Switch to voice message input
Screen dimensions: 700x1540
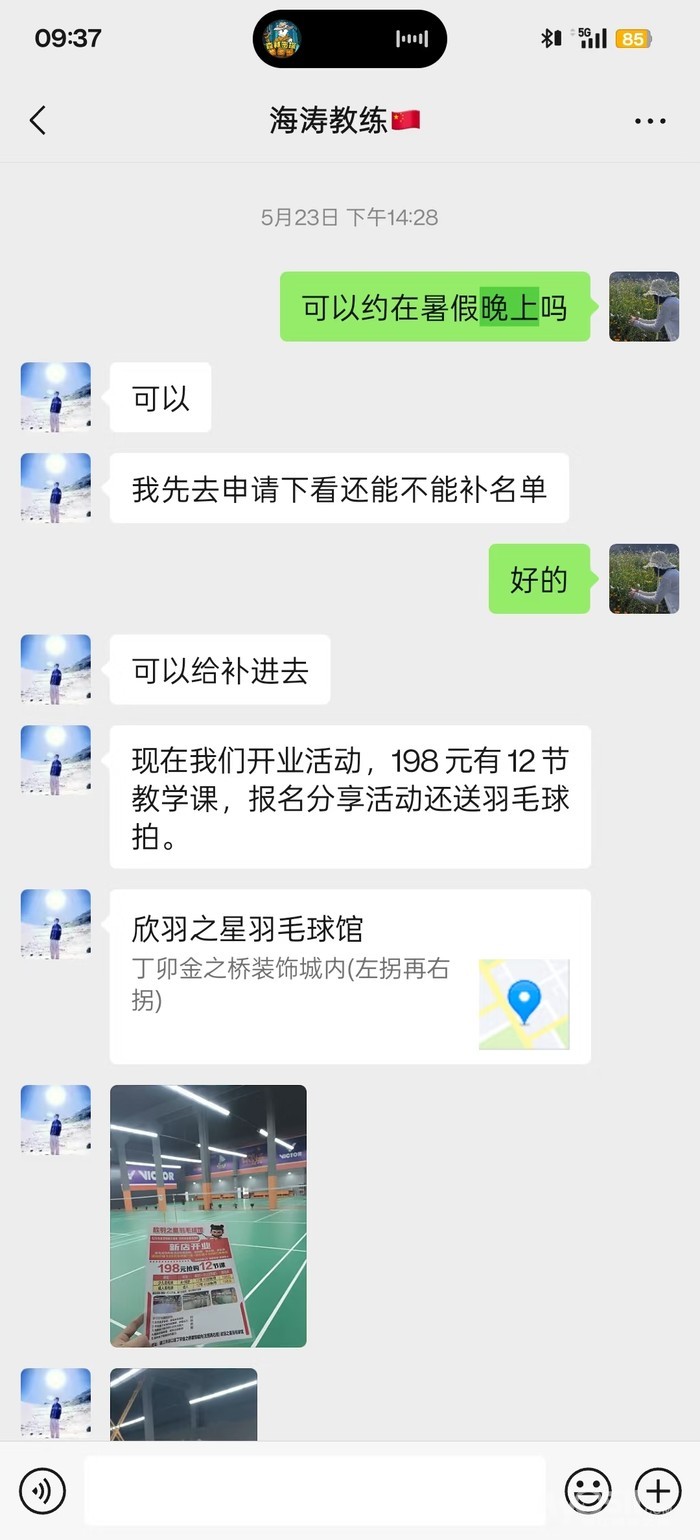[42, 1490]
